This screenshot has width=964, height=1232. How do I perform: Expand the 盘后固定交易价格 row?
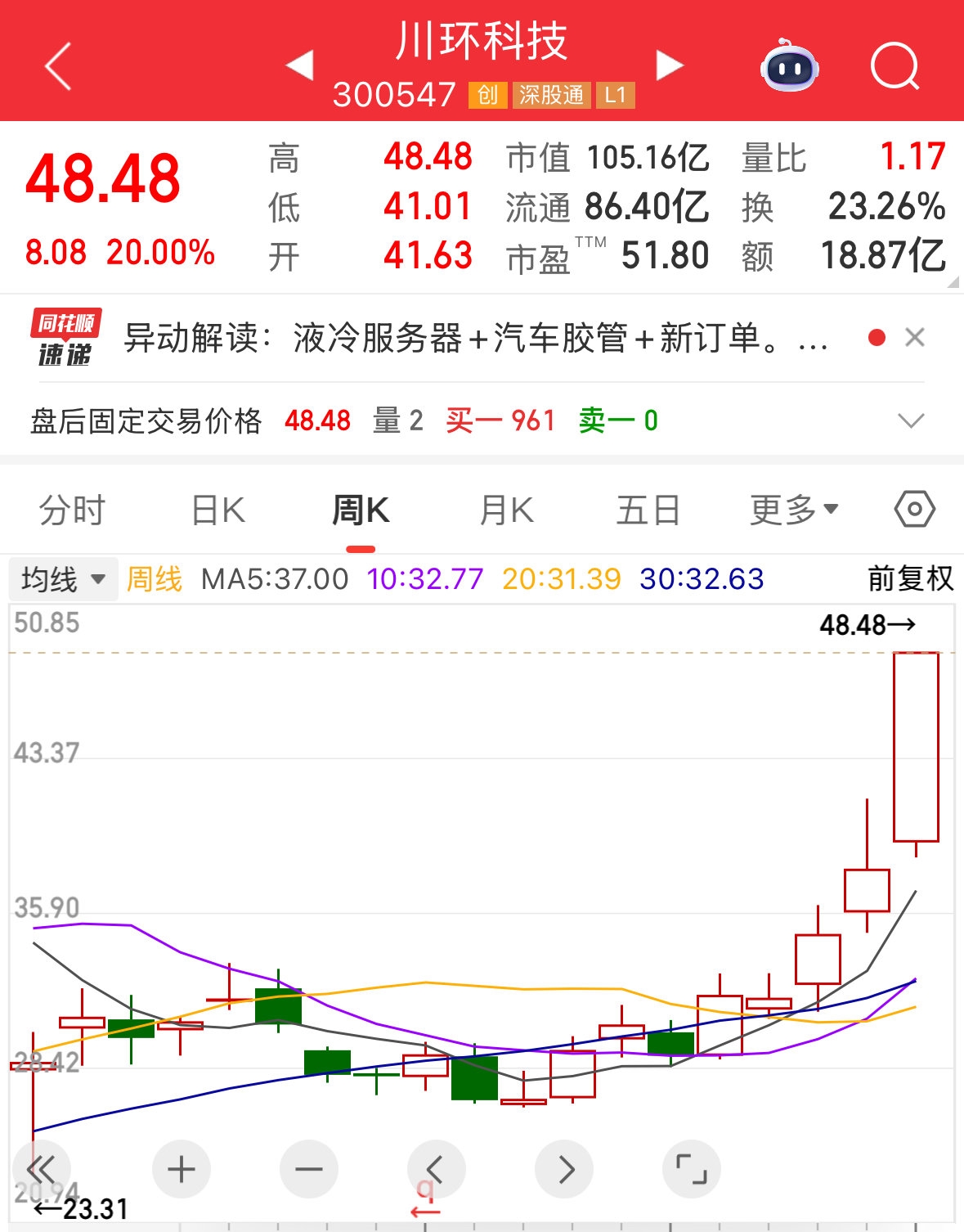point(910,421)
